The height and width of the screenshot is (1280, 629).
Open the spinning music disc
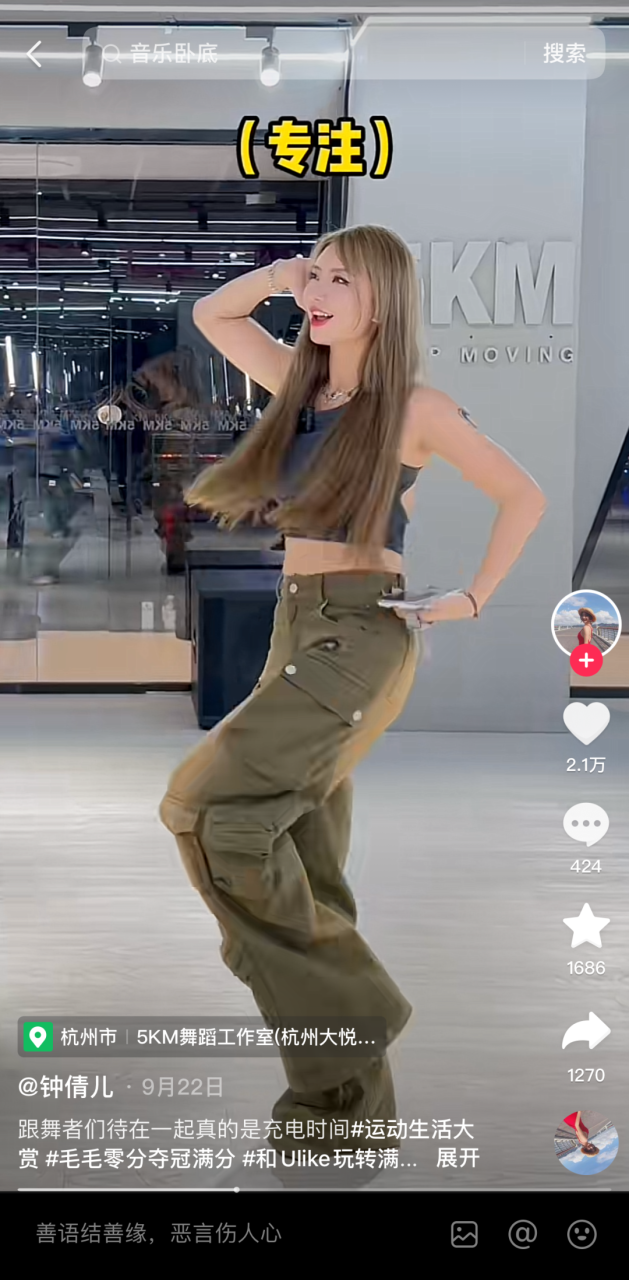click(586, 1141)
